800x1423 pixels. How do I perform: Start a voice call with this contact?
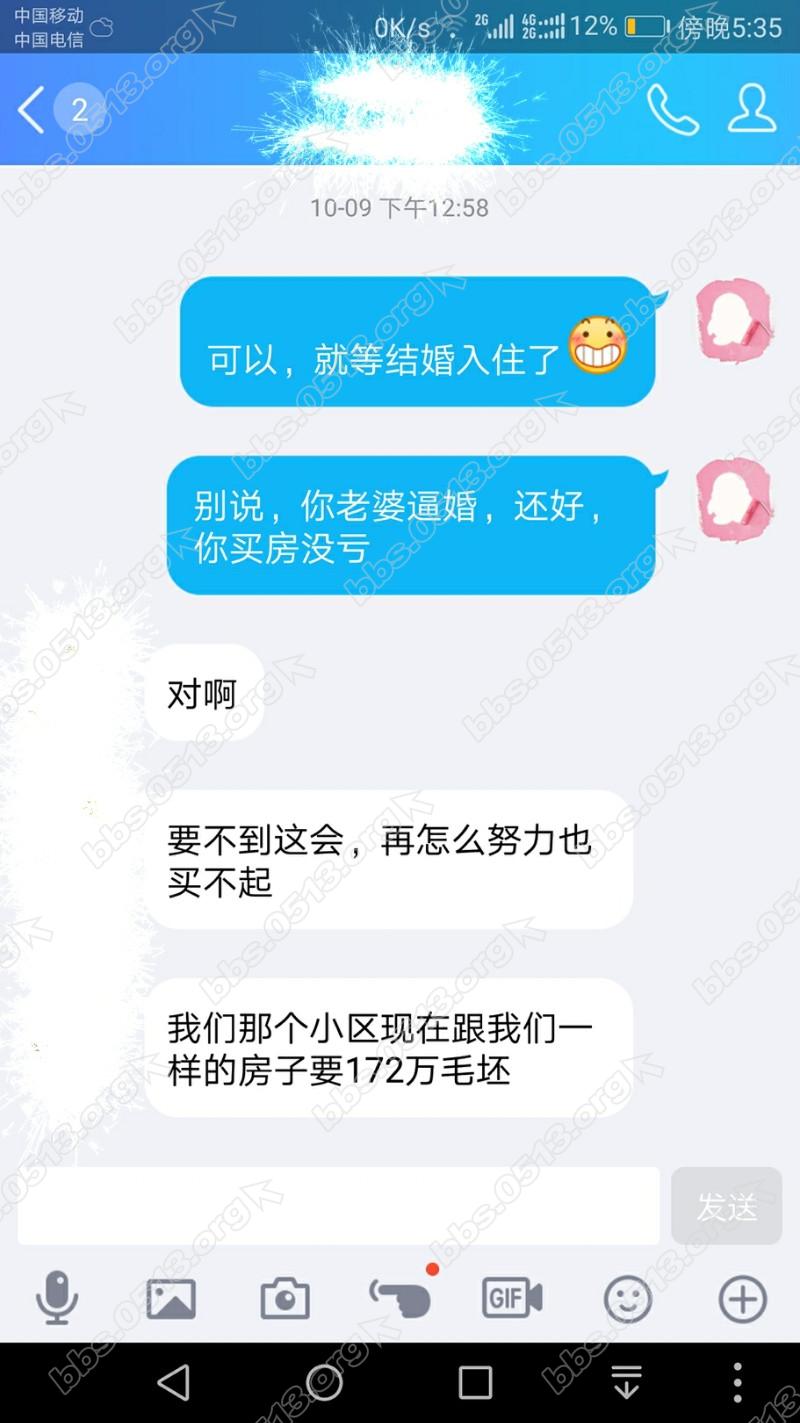click(x=672, y=109)
